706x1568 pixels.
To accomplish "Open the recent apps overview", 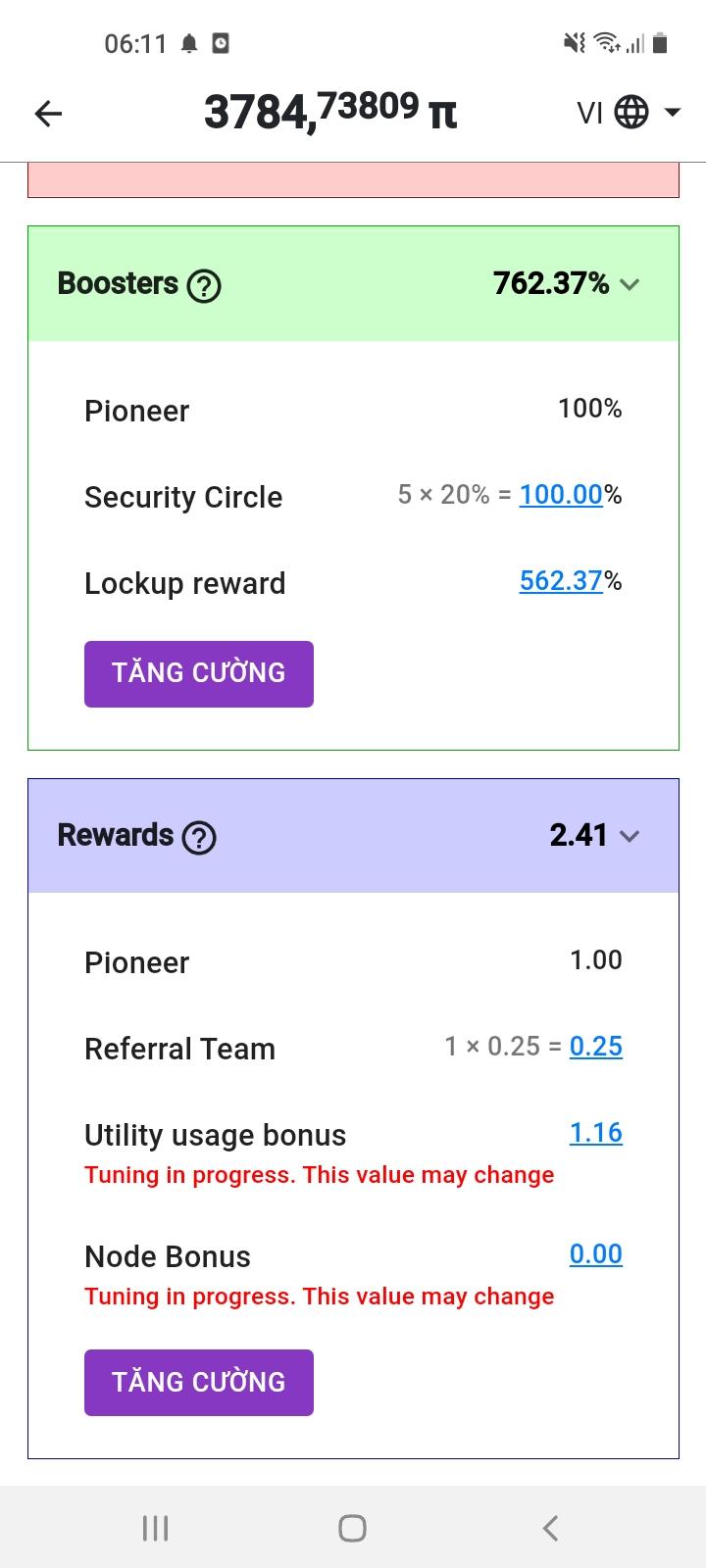I will click(155, 1528).
